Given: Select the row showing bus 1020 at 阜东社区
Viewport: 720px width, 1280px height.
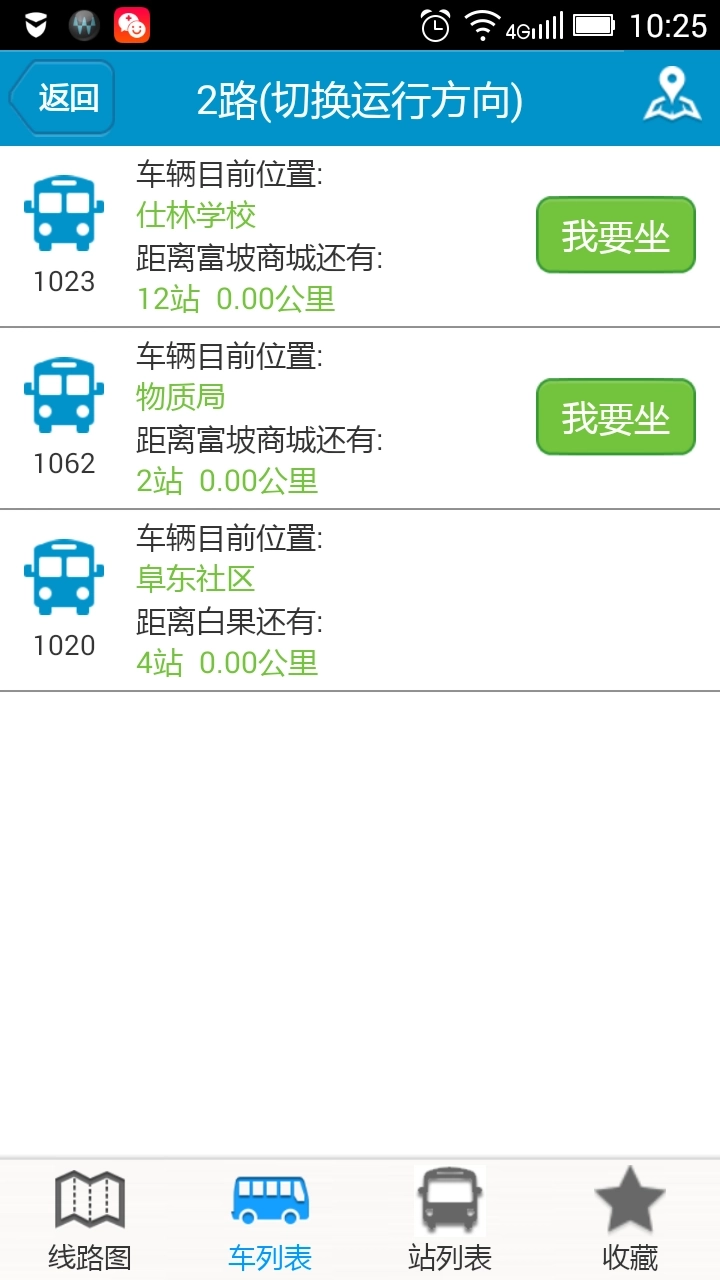Looking at the screenshot, I should 360,600.
